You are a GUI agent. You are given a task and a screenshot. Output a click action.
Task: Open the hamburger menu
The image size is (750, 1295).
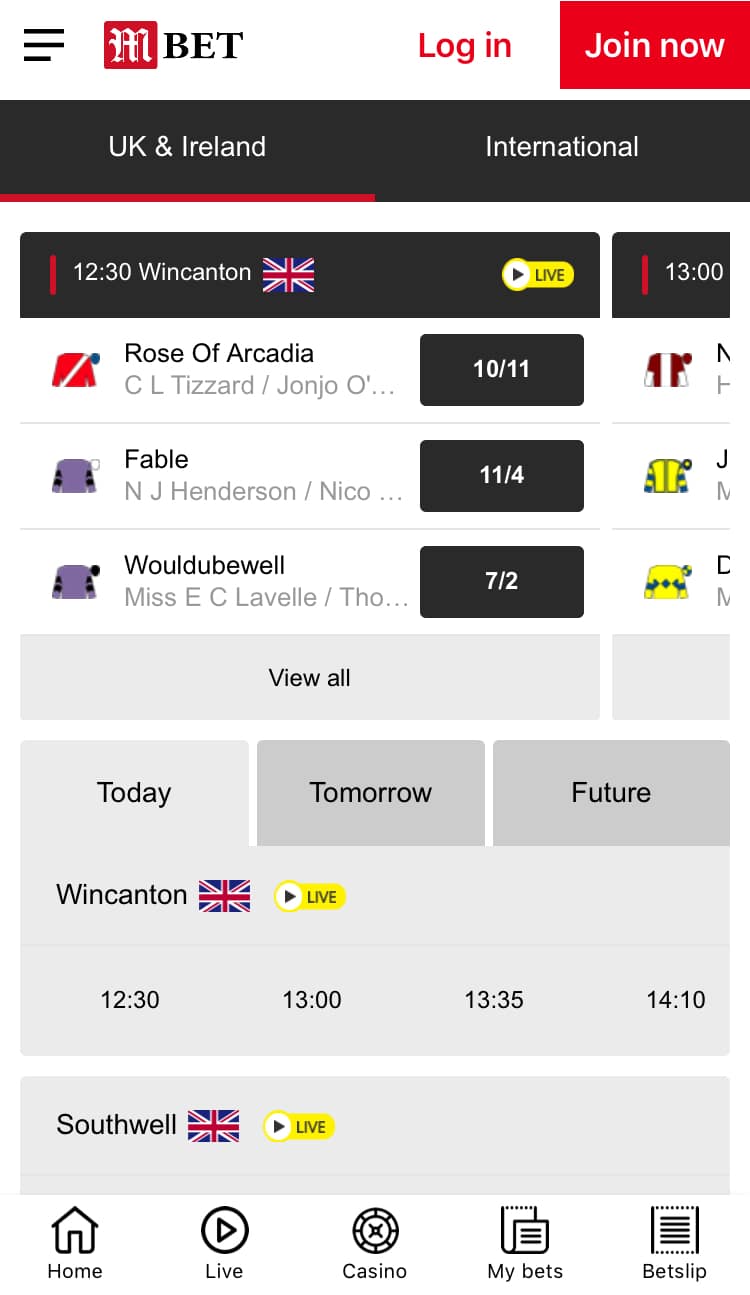pos(44,45)
